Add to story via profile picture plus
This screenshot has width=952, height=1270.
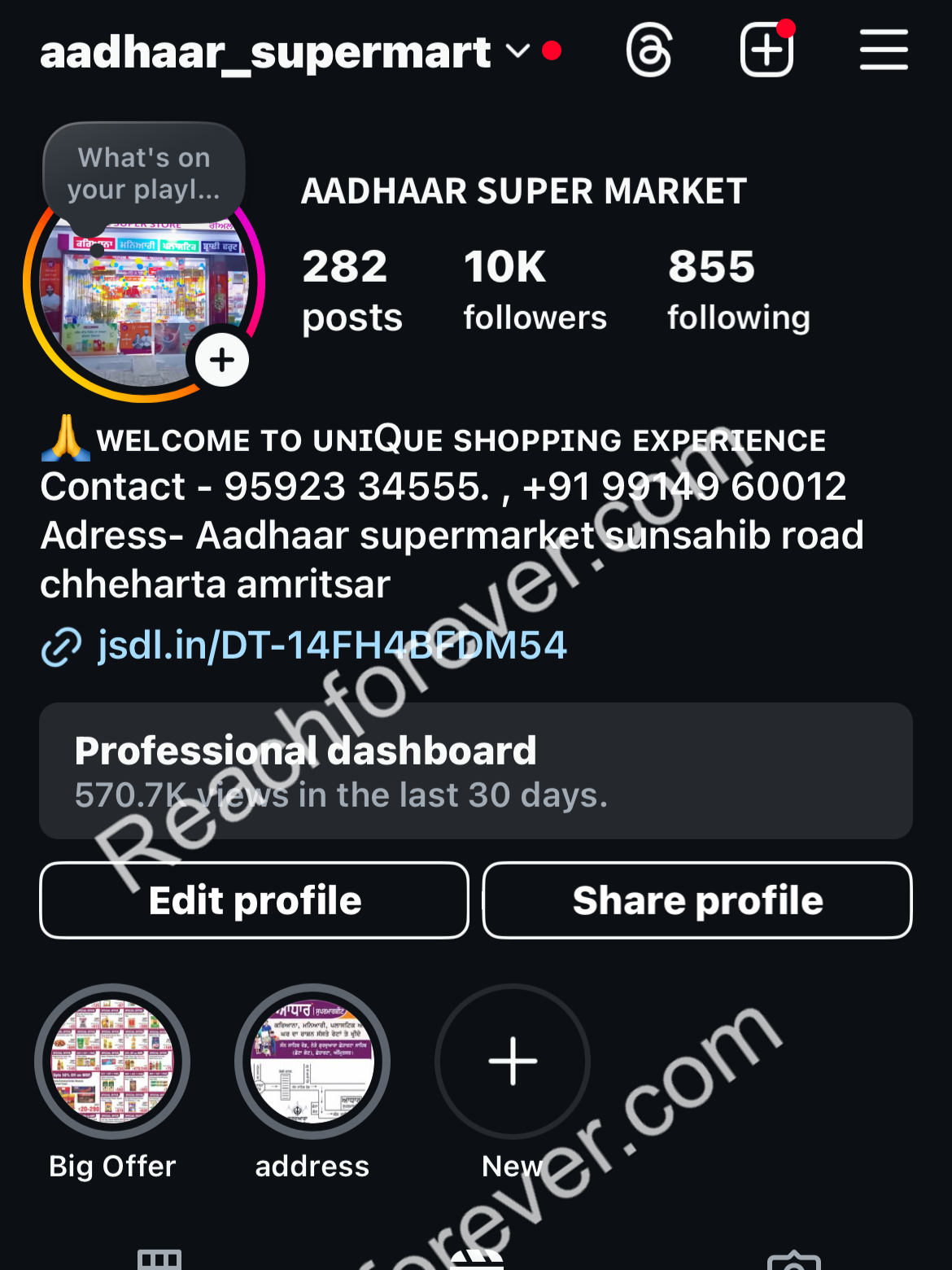point(221,360)
